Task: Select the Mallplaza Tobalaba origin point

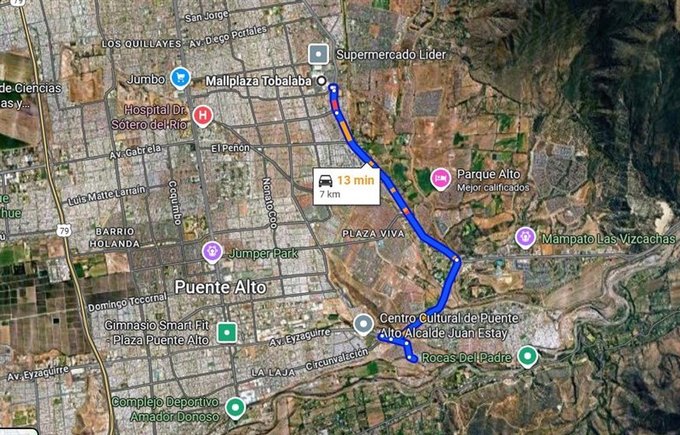Action: 321,80
